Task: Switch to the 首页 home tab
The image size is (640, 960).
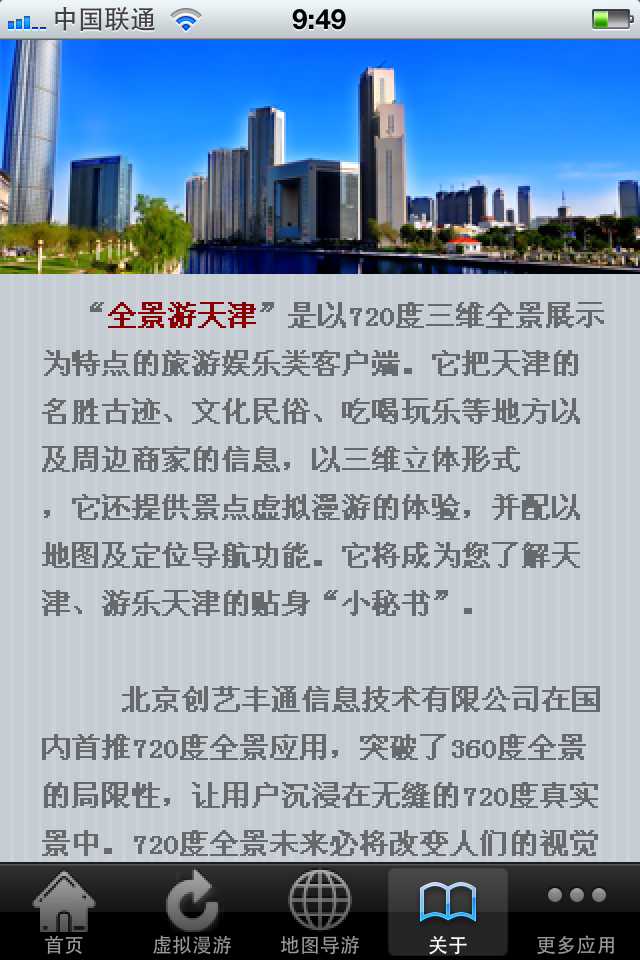Action: (x=64, y=912)
